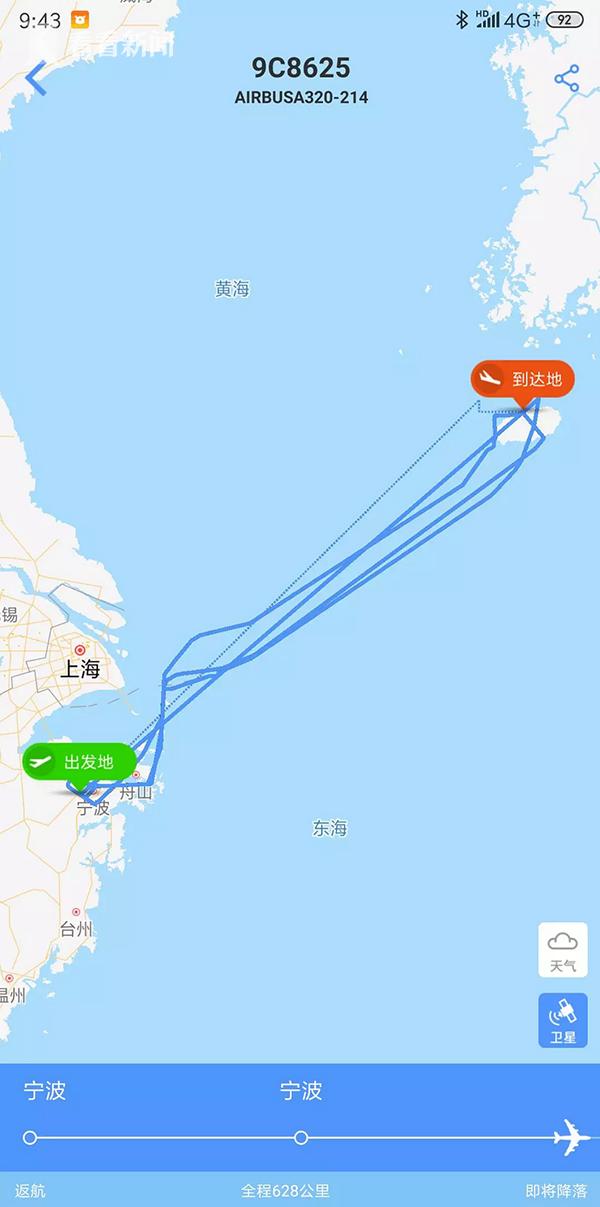600x1207 pixels.
Task: Show the weather layer (天气)
Action: pos(563,950)
